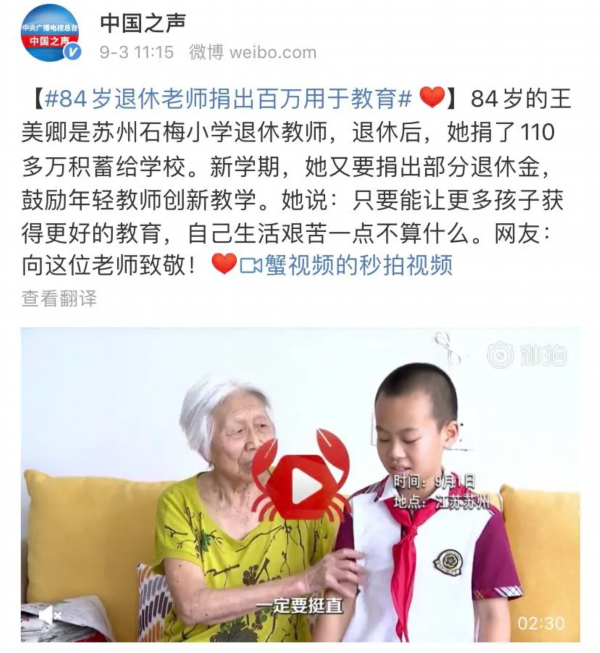Open hashtag #84岁退休老师捐出百万用于教育#

coord(224,100)
